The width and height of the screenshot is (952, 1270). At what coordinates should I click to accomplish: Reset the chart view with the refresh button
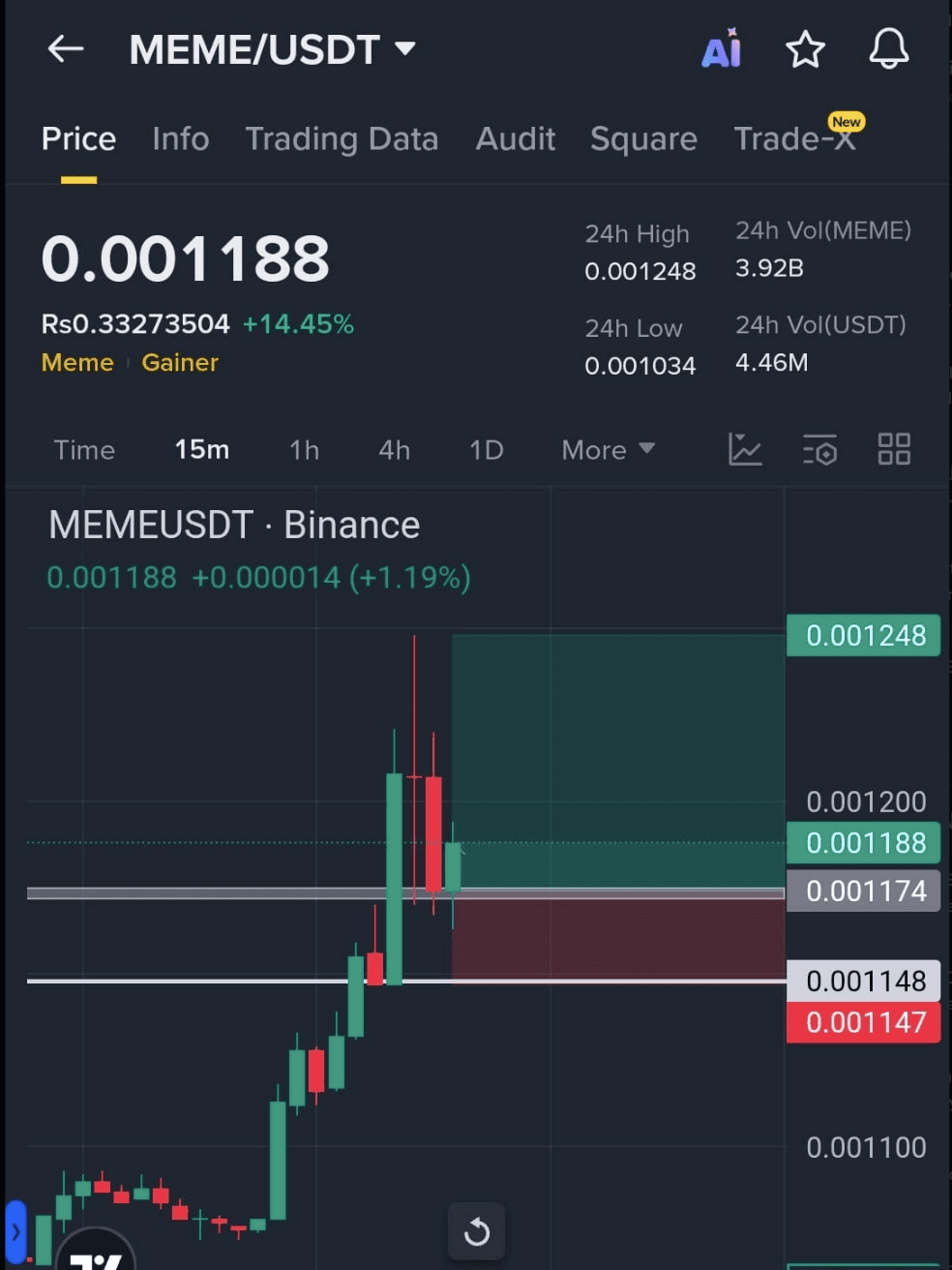476,1231
